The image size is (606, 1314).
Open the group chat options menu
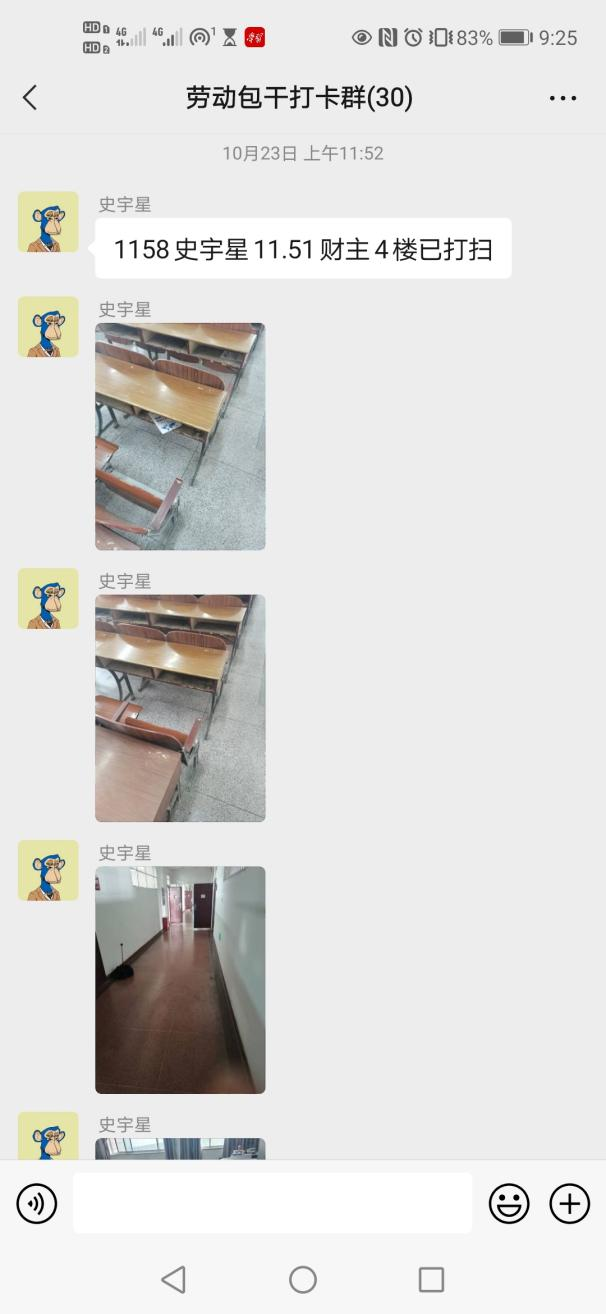click(x=563, y=98)
